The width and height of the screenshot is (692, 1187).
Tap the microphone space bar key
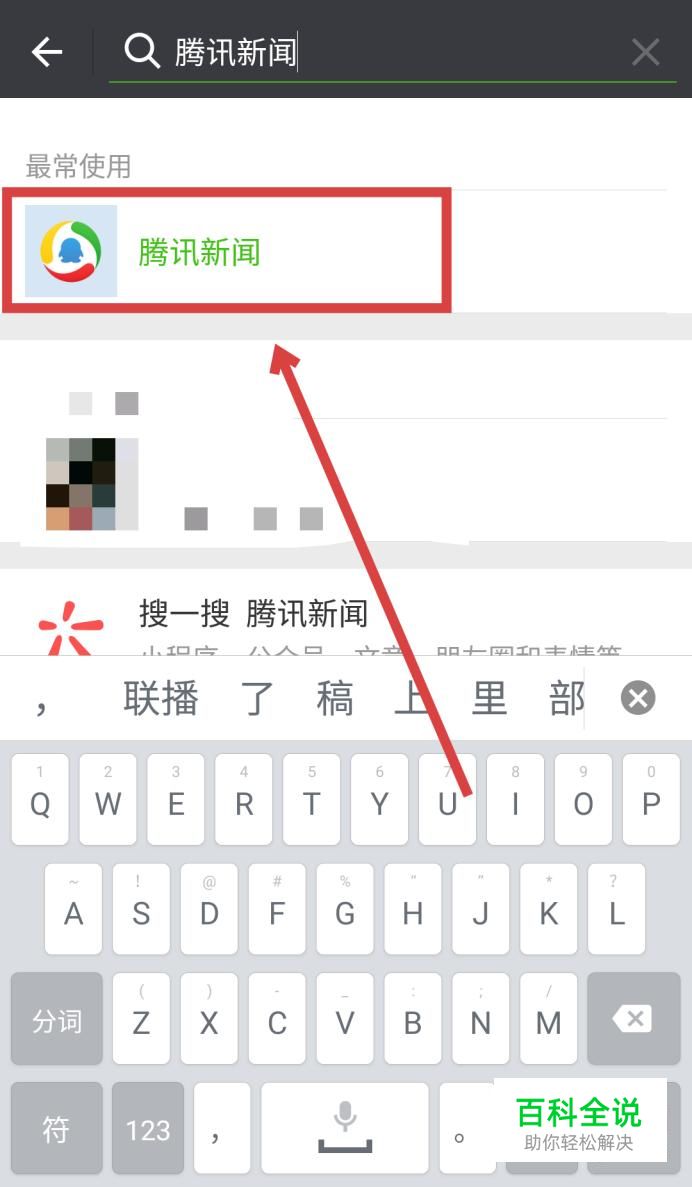[x=345, y=1129]
